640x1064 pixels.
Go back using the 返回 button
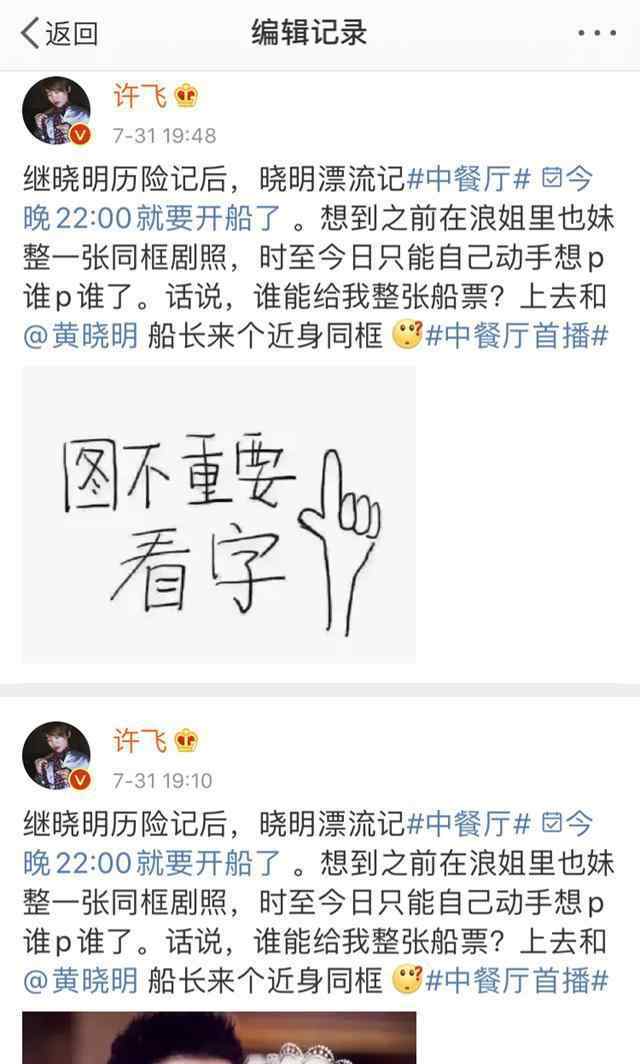pyautogui.click(x=60, y=33)
